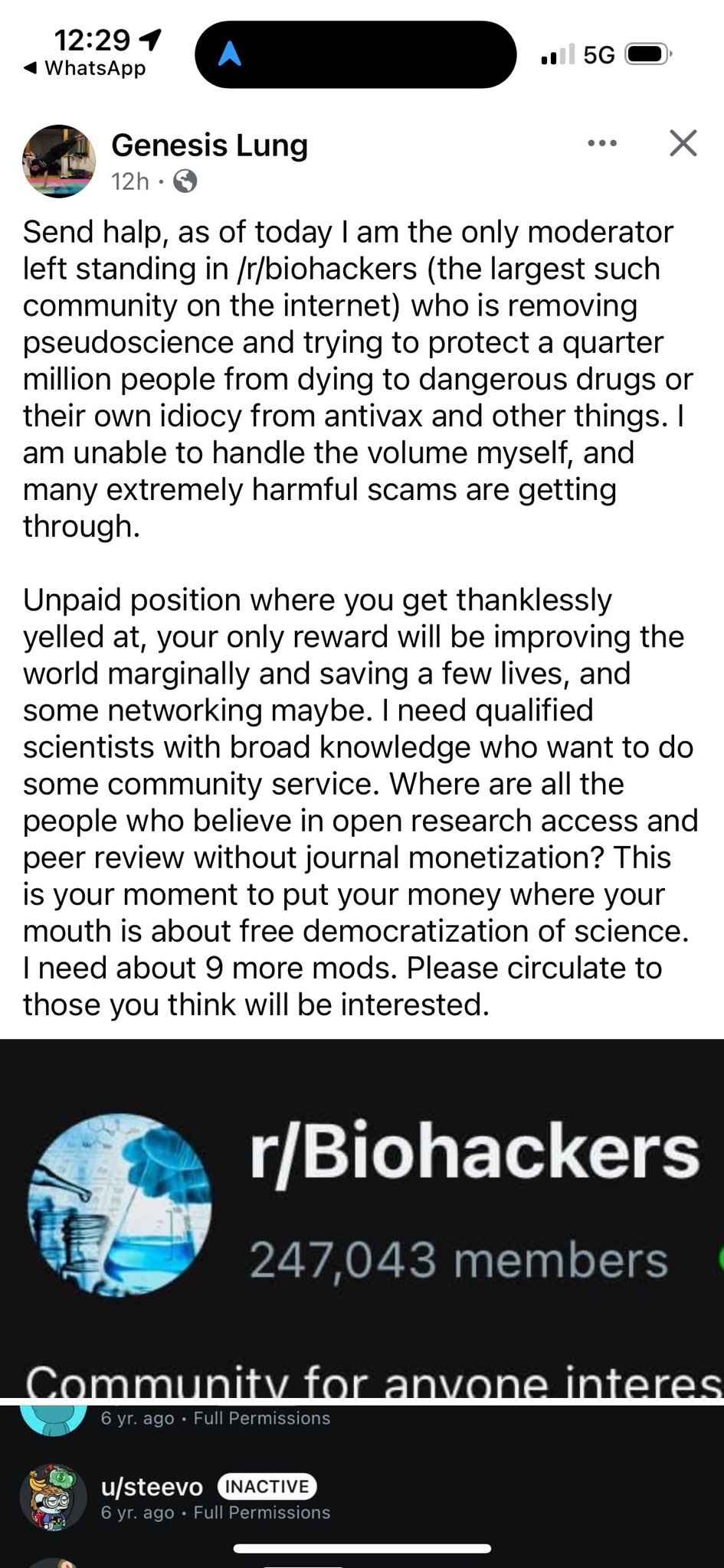This screenshot has height=1568, width=724.
Task: Open the three-dot post options menu
Action: (x=602, y=143)
